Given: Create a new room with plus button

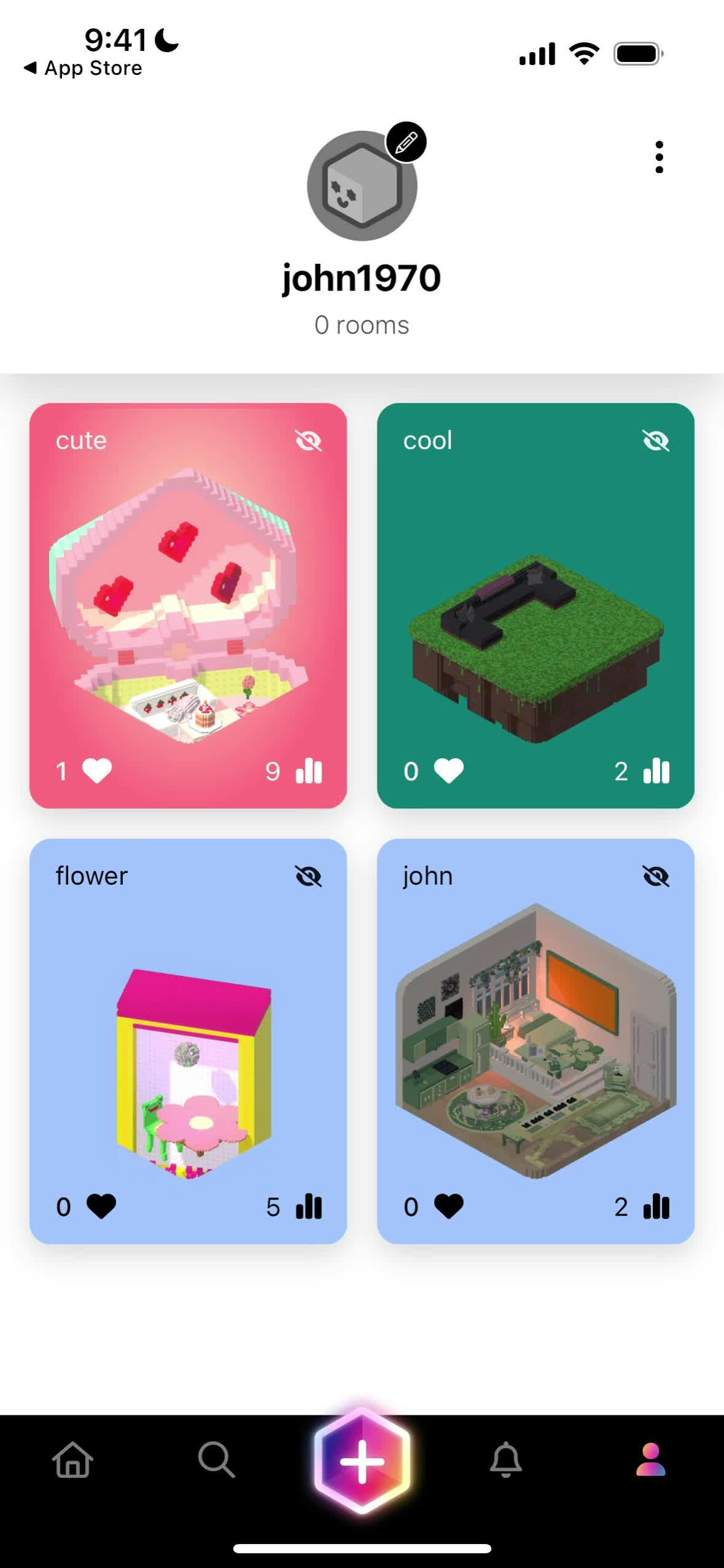Looking at the screenshot, I should (x=362, y=1461).
